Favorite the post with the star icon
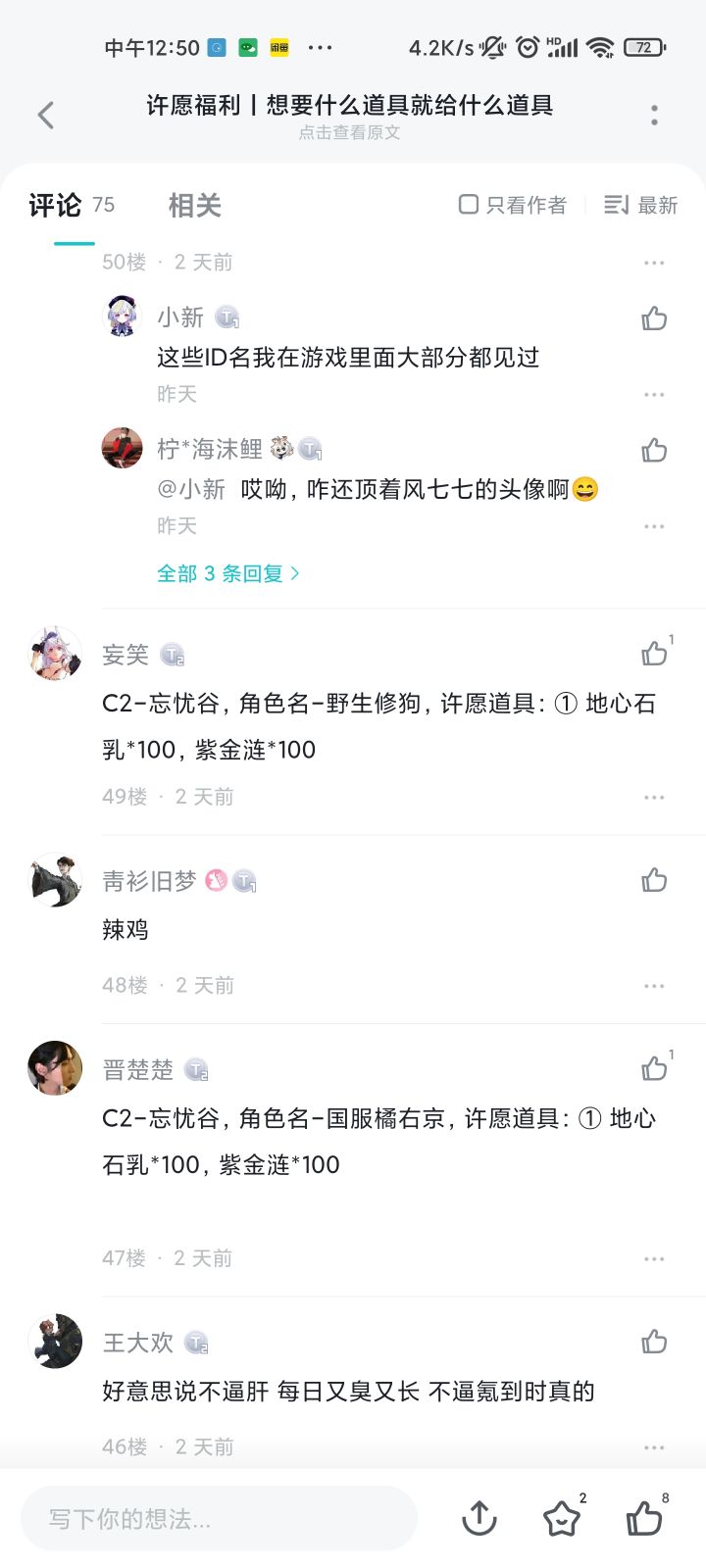Viewport: 706px width, 1568px height. click(x=562, y=1519)
